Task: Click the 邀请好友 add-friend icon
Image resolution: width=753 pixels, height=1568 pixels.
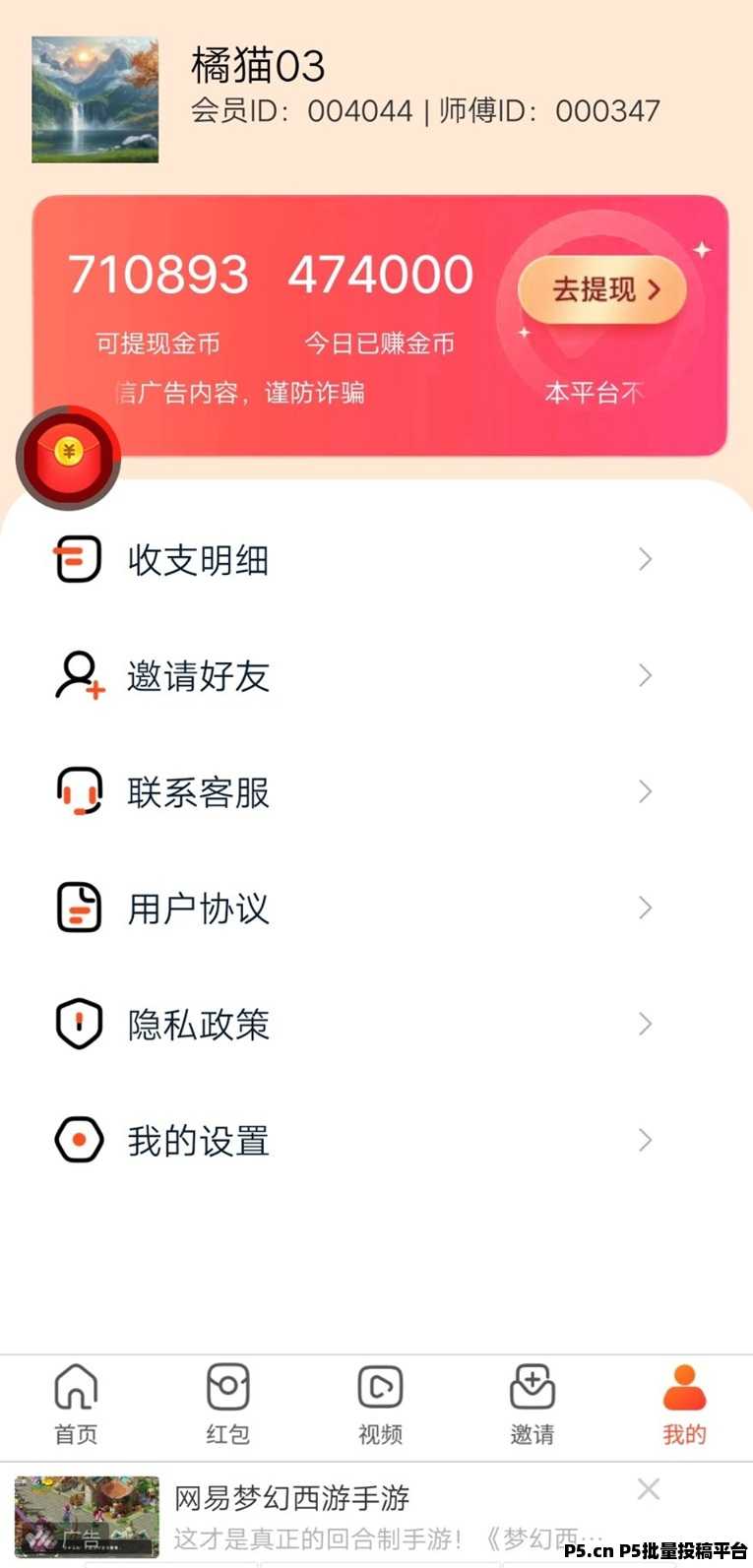Action: pyautogui.click(x=78, y=676)
